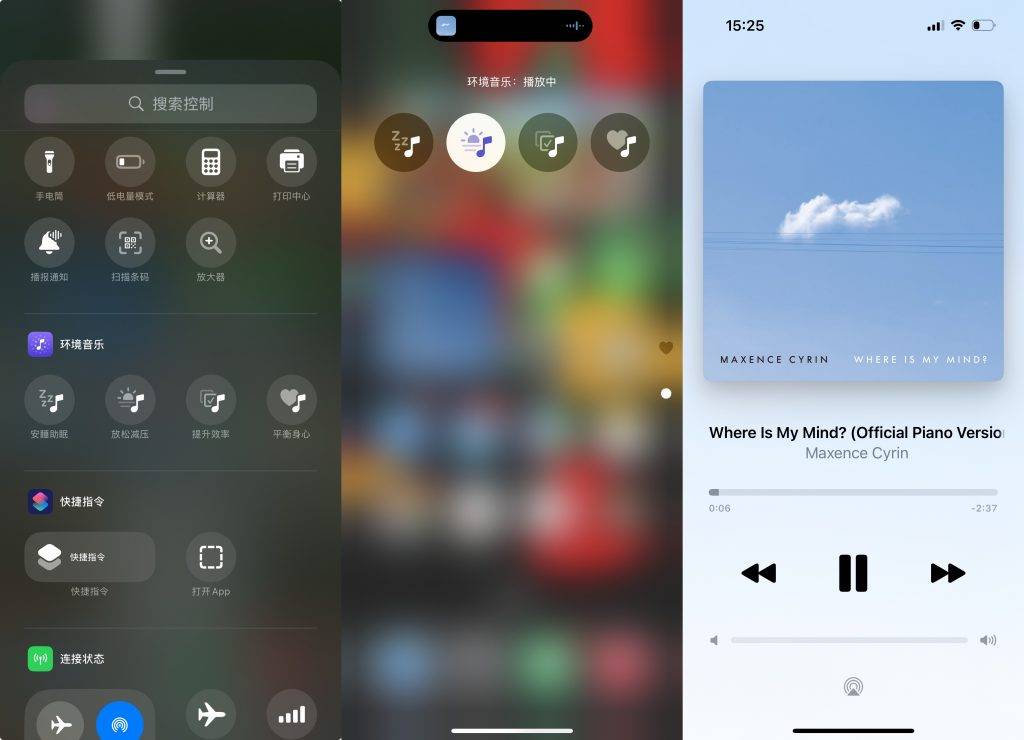Add the 扫描条码 code scanner control
1024x740 pixels.
point(130,242)
